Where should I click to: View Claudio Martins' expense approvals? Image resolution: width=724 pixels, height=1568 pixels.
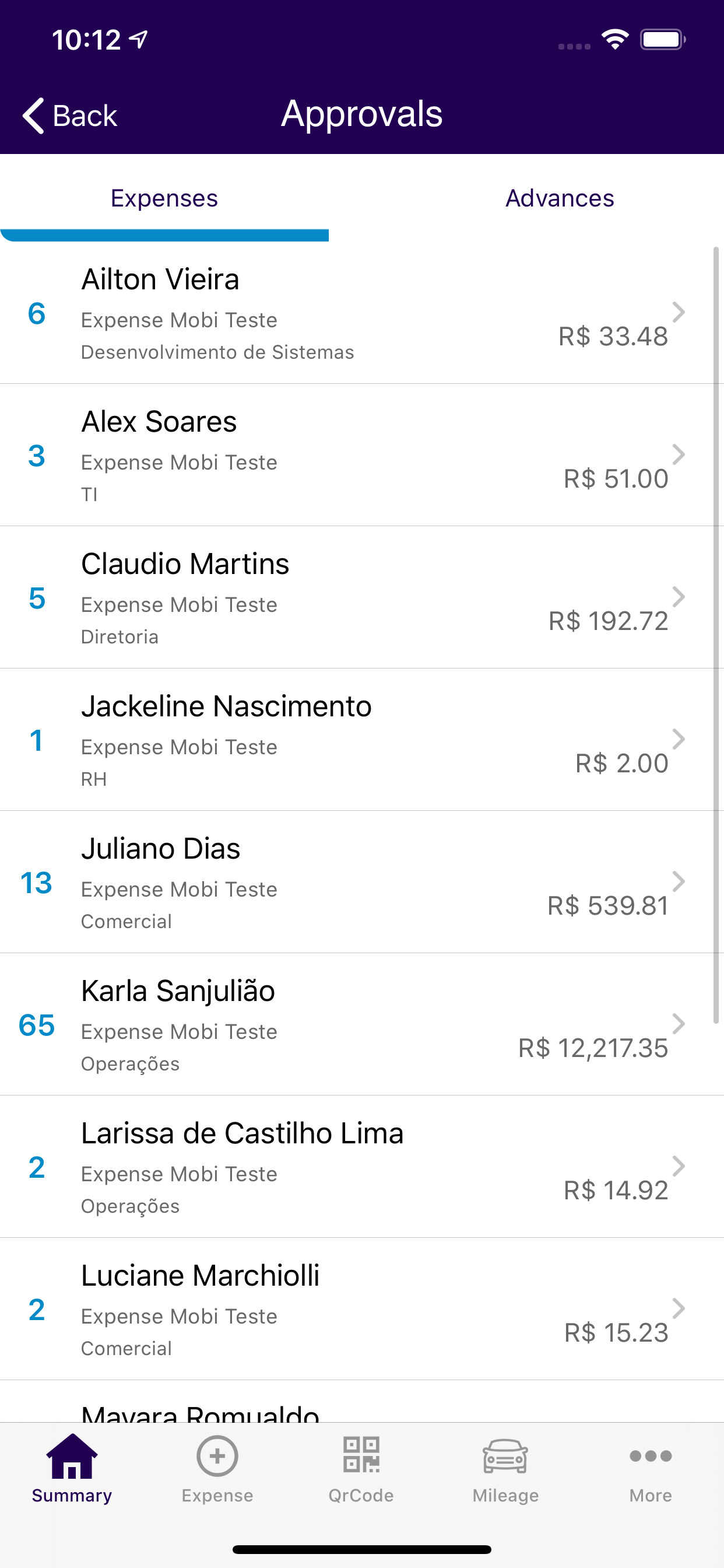361,598
